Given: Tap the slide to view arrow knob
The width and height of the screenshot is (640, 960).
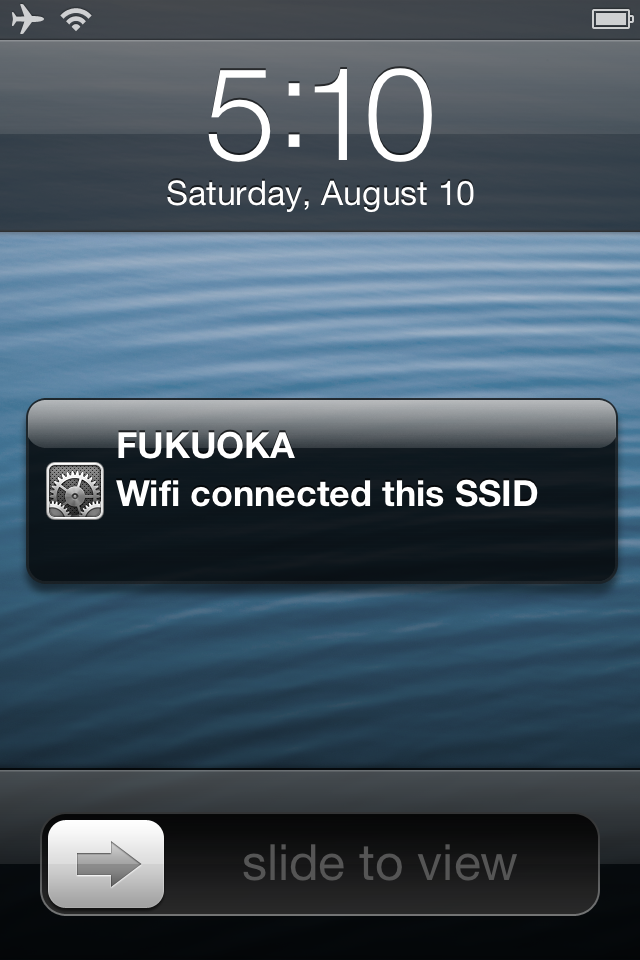Looking at the screenshot, I should coord(106,863).
